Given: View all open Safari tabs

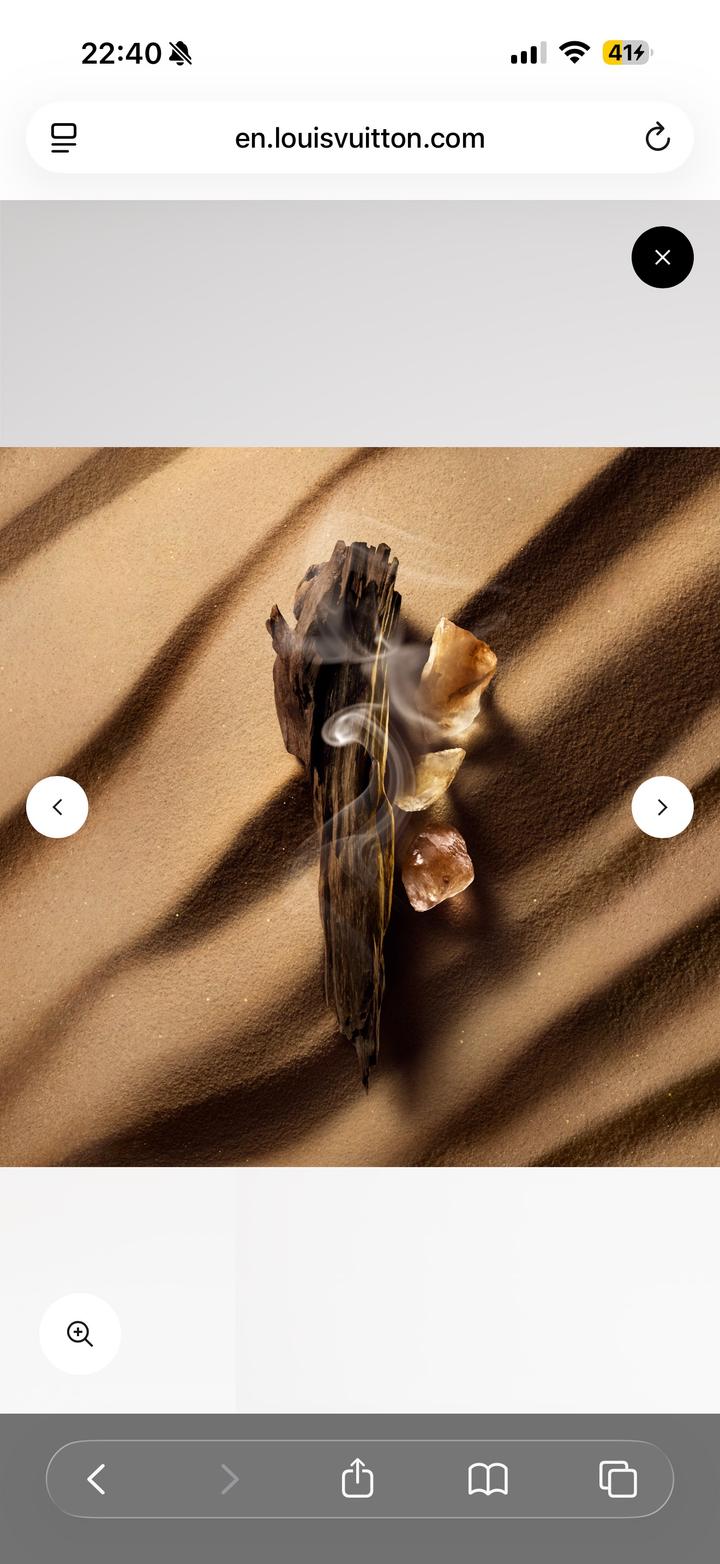Looking at the screenshot, I should click(x=617, y=1479).
